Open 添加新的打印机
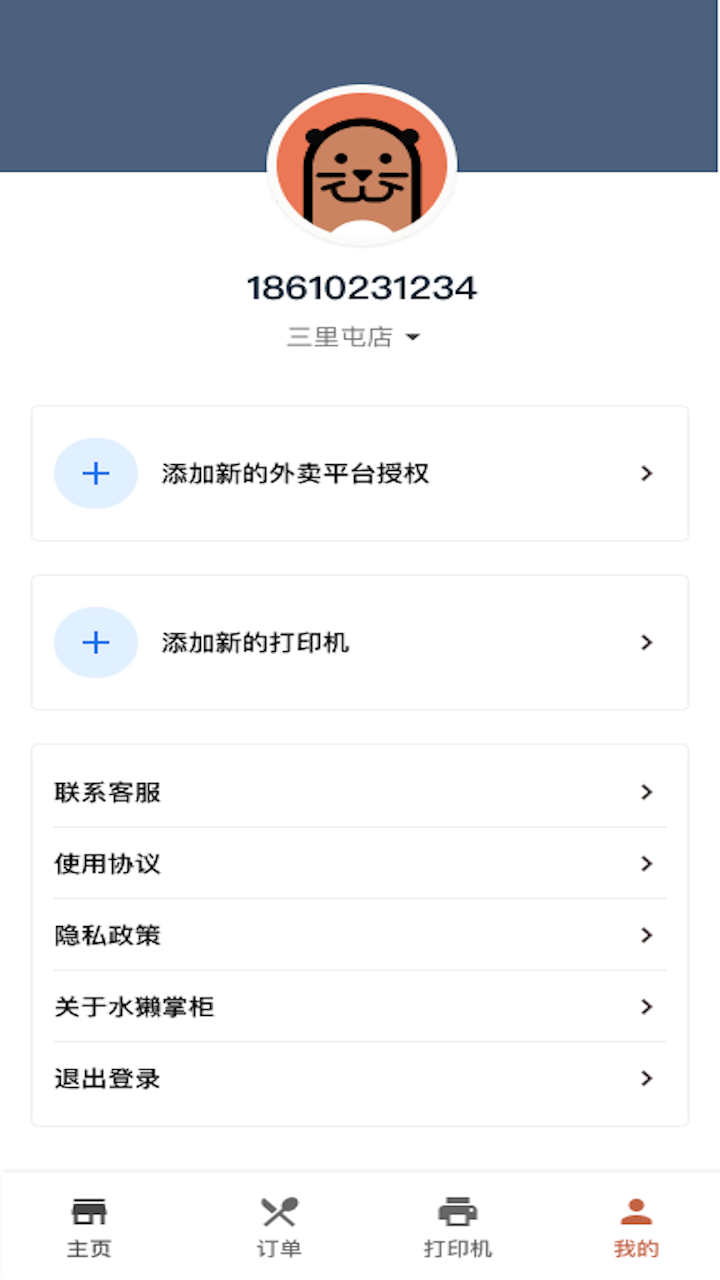Image resolution: width=720 pixels, height=1280 pixels. coord(360,642)
